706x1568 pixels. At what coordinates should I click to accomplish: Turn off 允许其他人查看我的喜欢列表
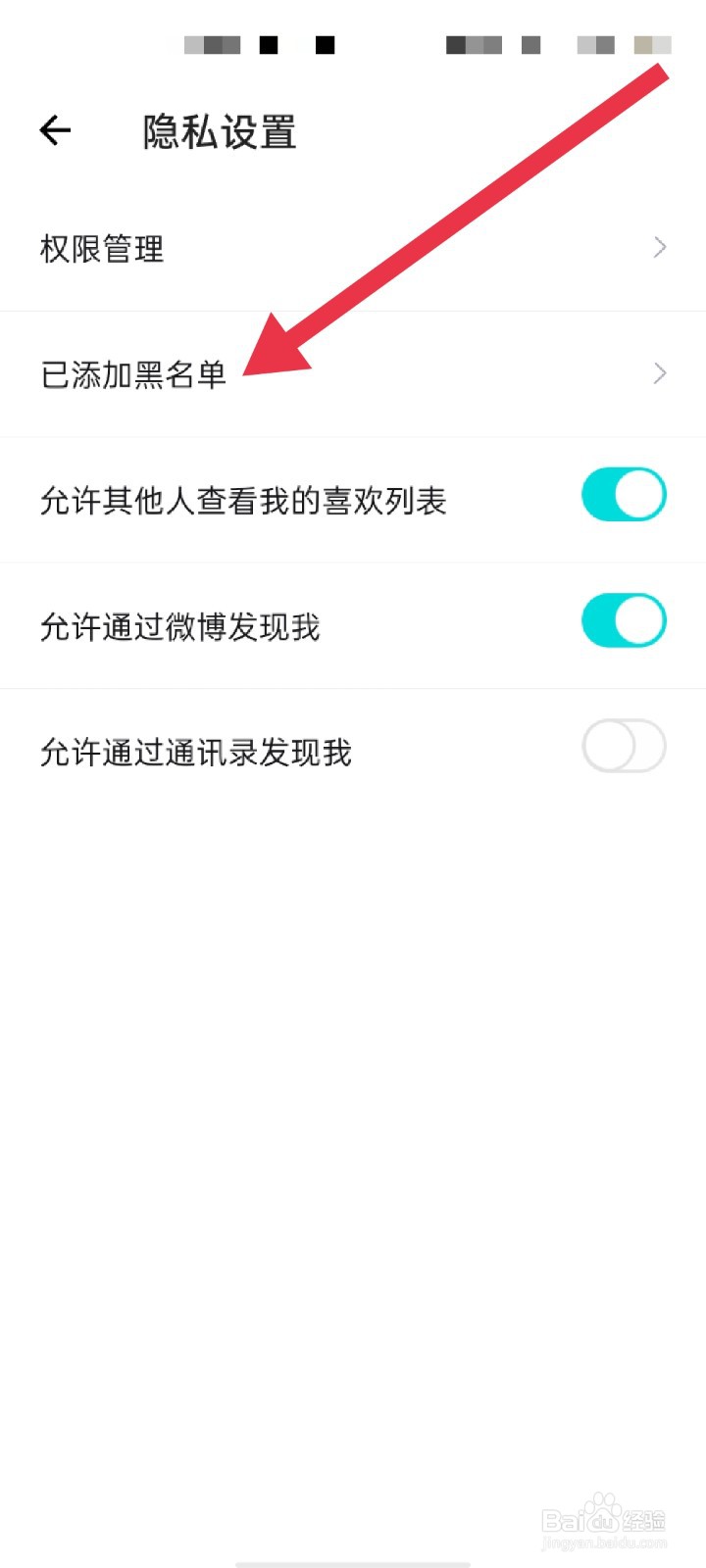point(624,495)
